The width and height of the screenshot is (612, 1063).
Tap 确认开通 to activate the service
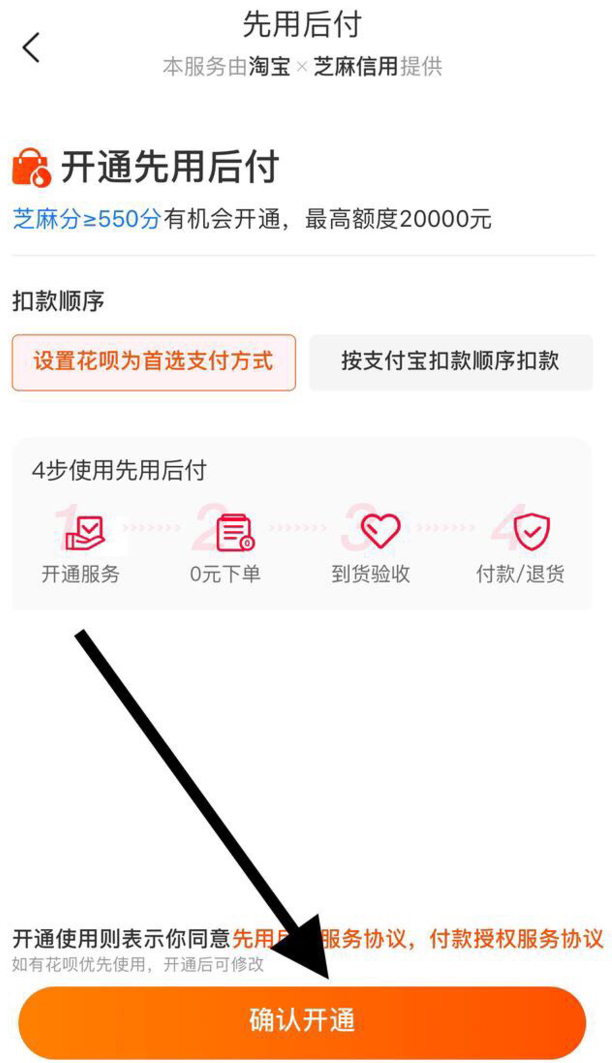coord(302,1021)
